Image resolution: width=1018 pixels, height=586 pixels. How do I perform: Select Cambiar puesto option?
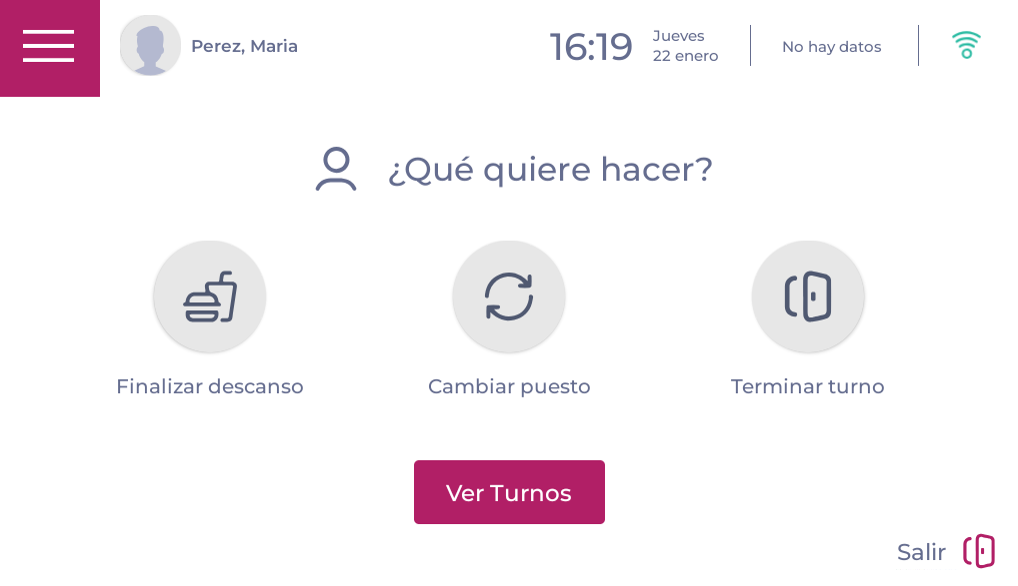(509, 297)
